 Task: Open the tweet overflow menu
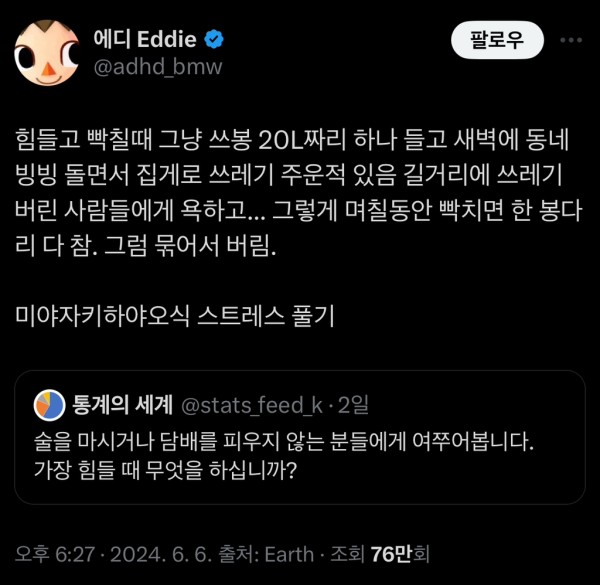coord(571,41)
